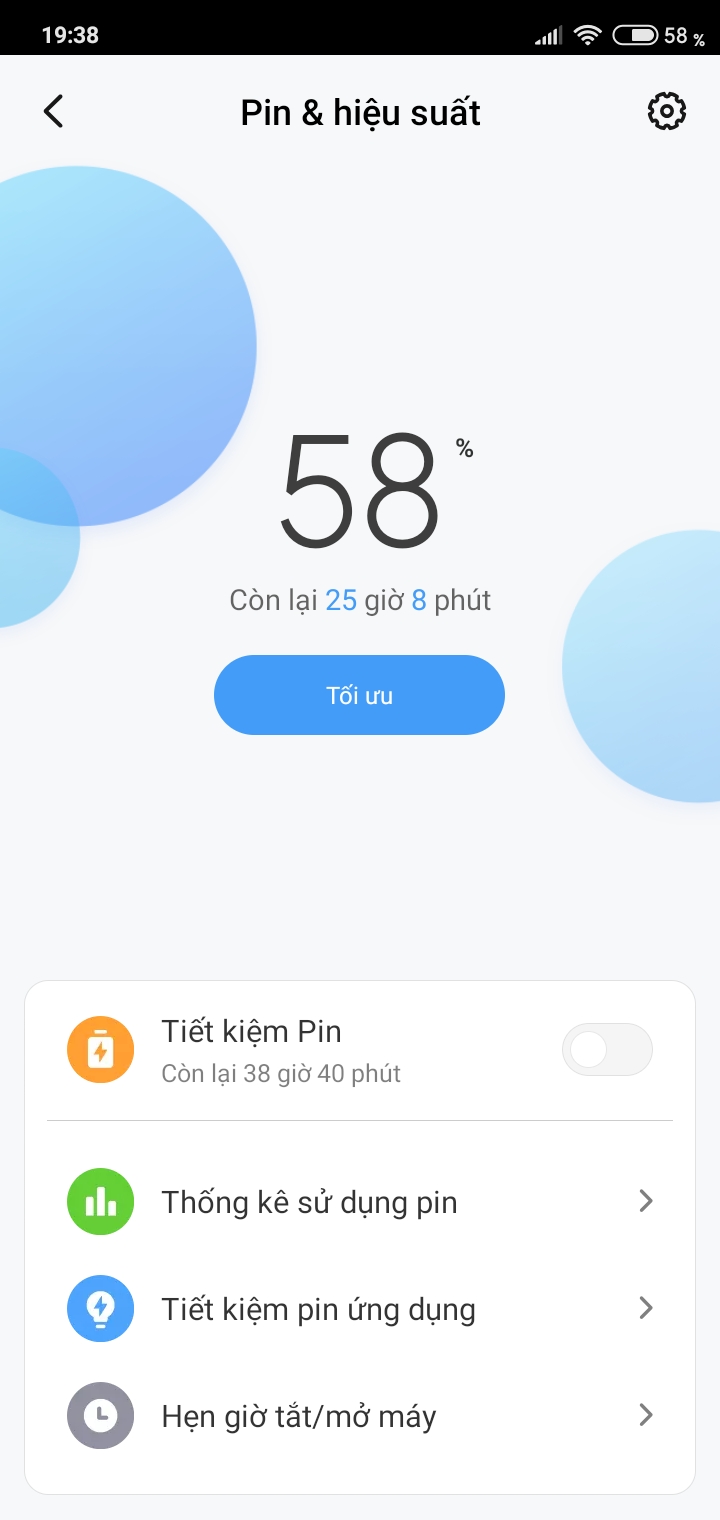
Task: Open Thống kê sử dụng pin
Action: point(360,1201)
